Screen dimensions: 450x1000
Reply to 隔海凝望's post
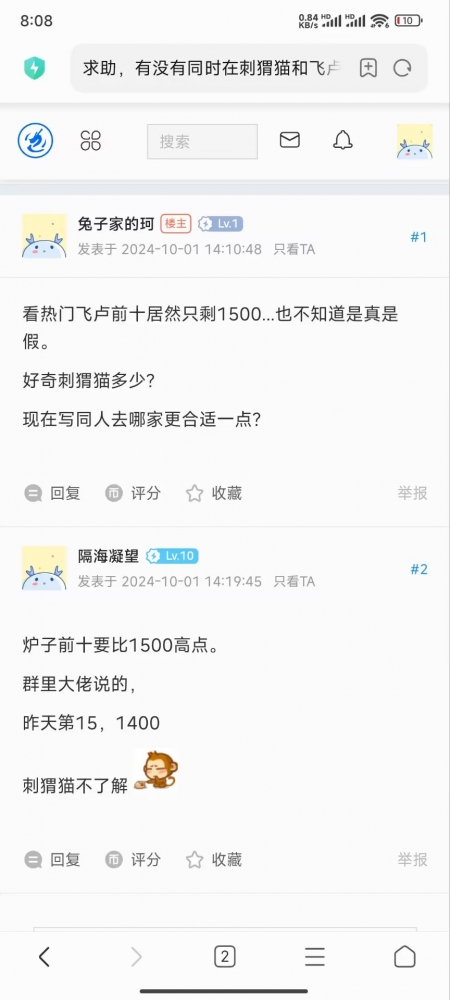[x=53, y=860]
